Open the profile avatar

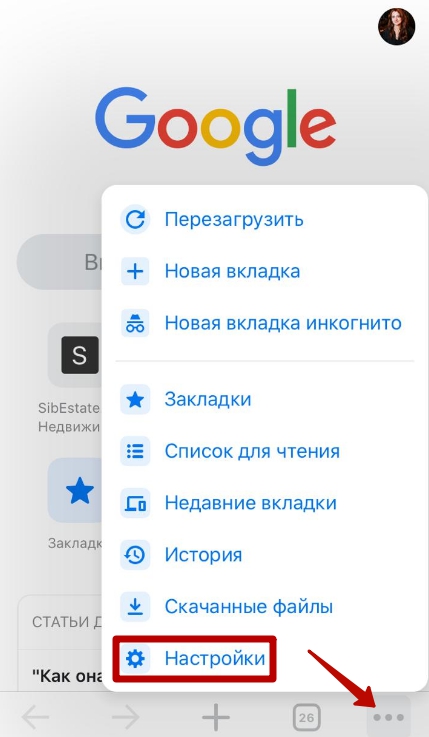click(396, 26)
